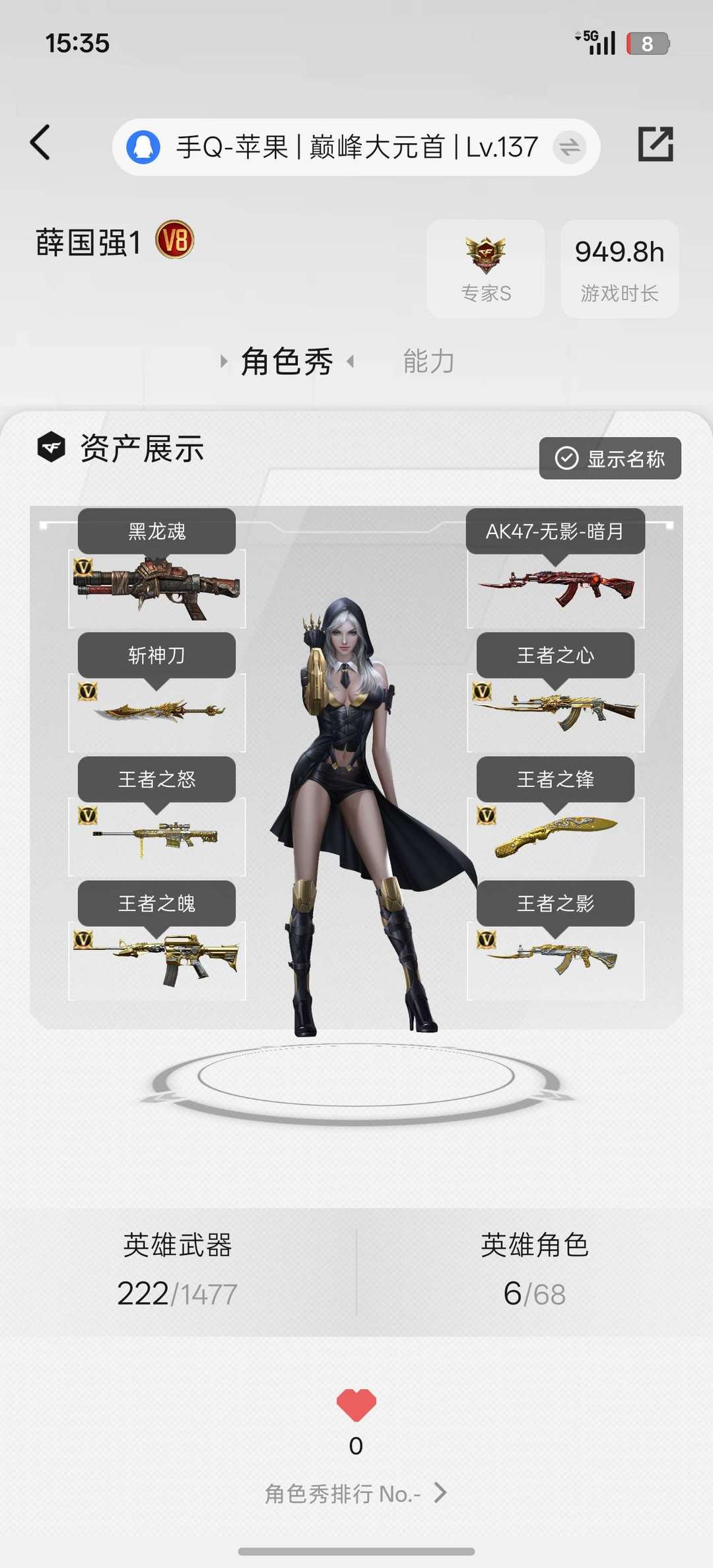This screenshot has width=713, height=1568.
Task: Switch to the 能力 tab
Action: [428, 361]
